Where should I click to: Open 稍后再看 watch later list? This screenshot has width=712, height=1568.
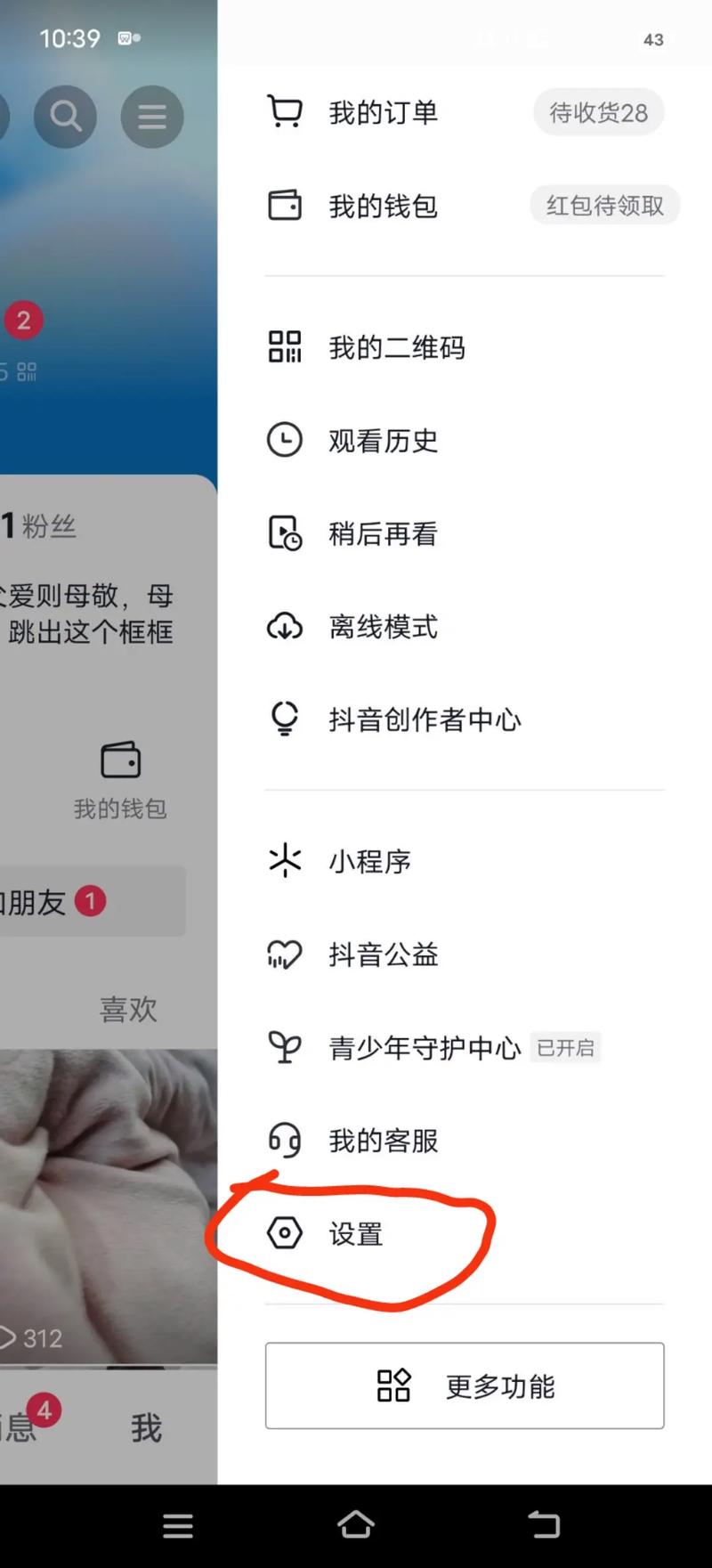pyautogui.click(x=383, y=534)
